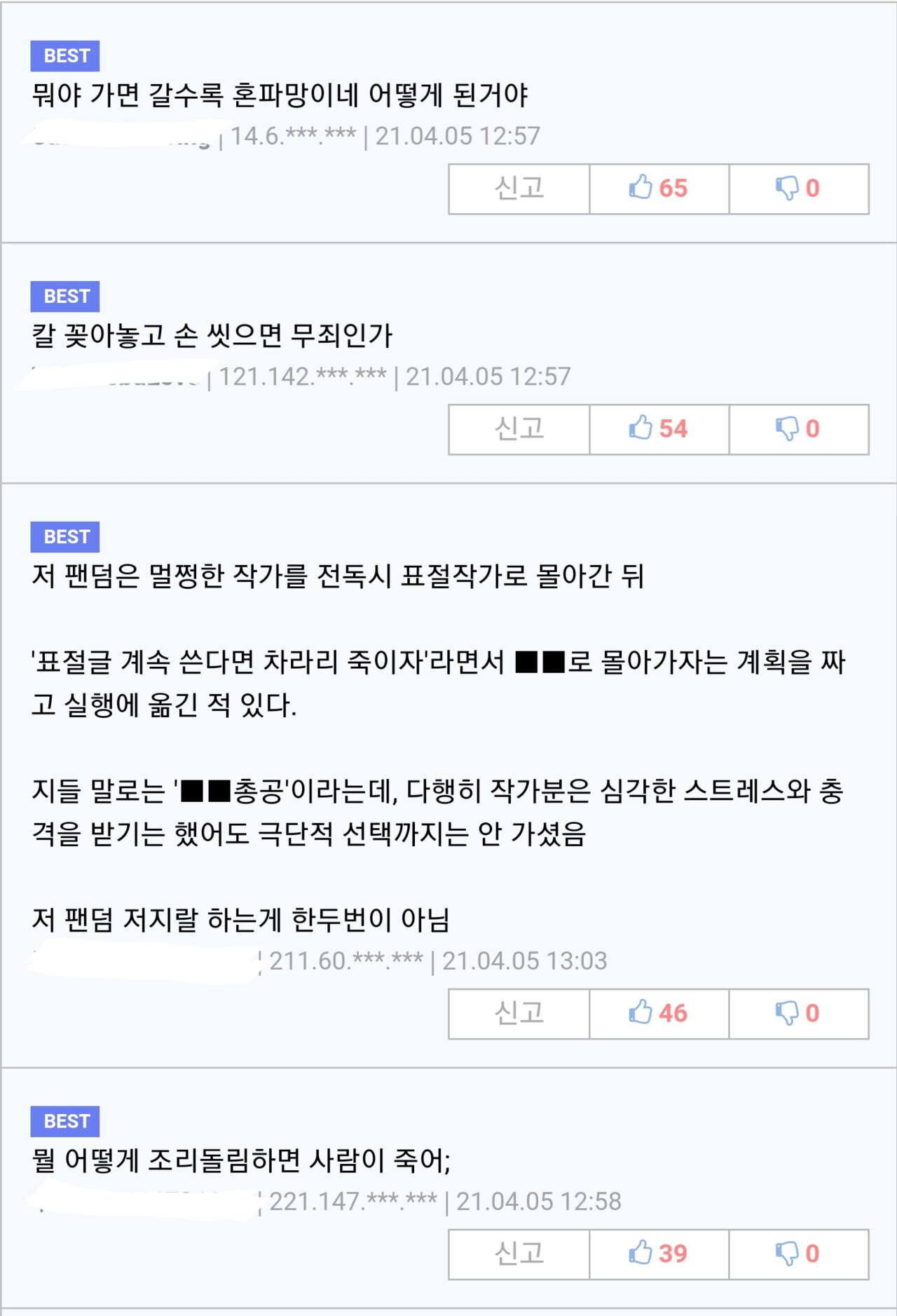Image resolution: width=897 pixels, height=1316 pixels.
Task: Like the comment showing 54 thumbs up
Action: coord(659,429)
